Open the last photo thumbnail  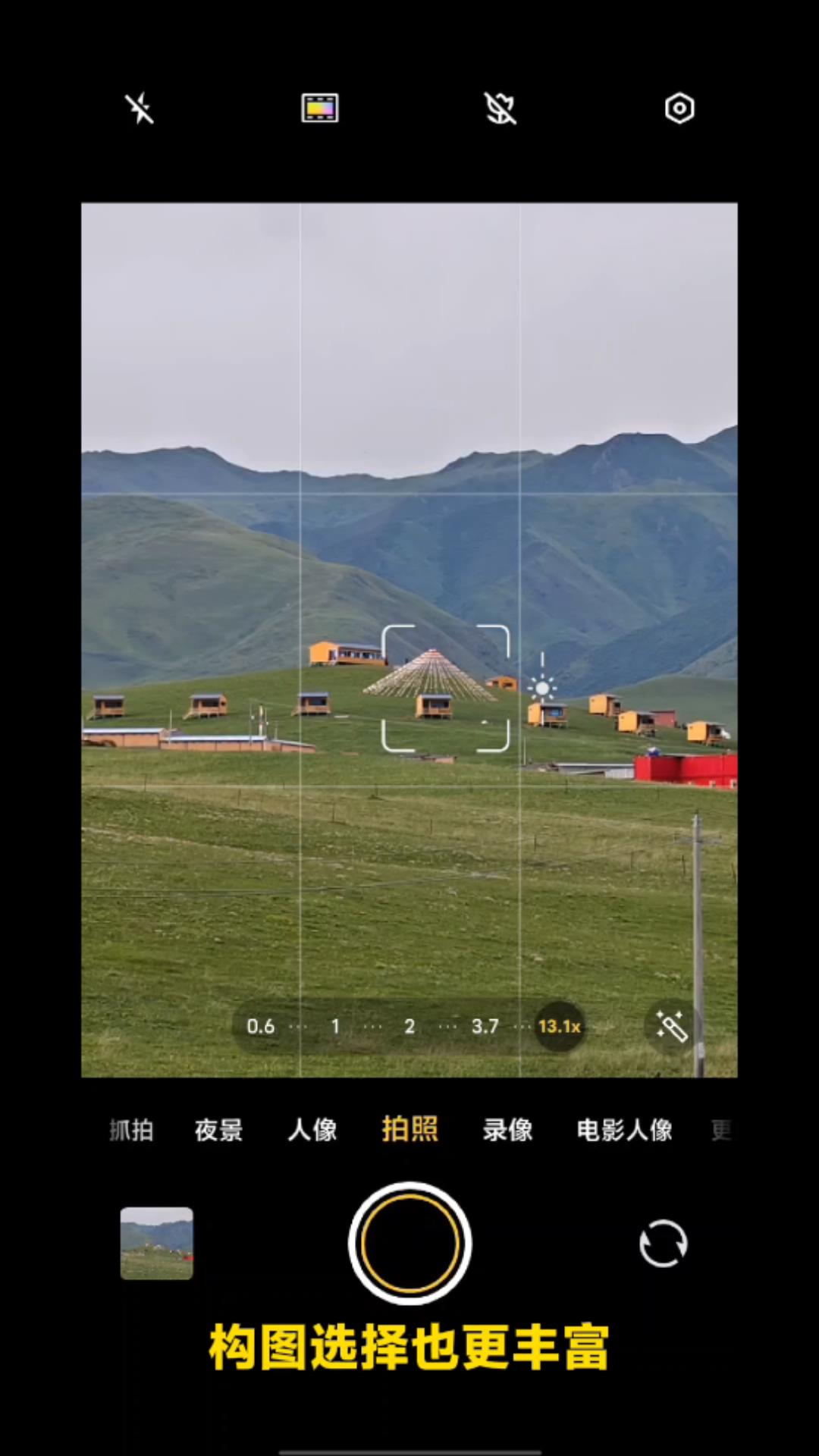click(157, 1244)
